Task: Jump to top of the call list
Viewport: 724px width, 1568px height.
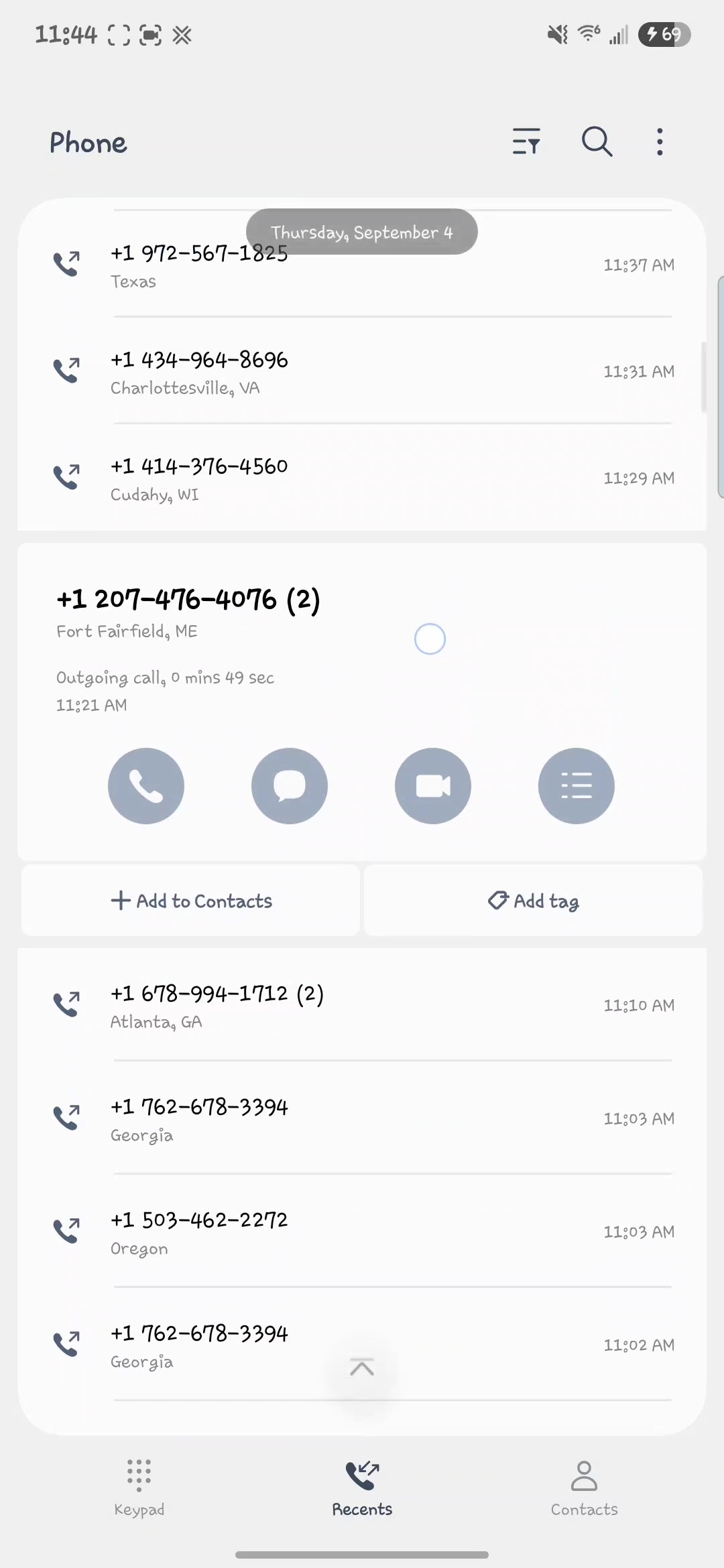Action: tap(362, 1368)
